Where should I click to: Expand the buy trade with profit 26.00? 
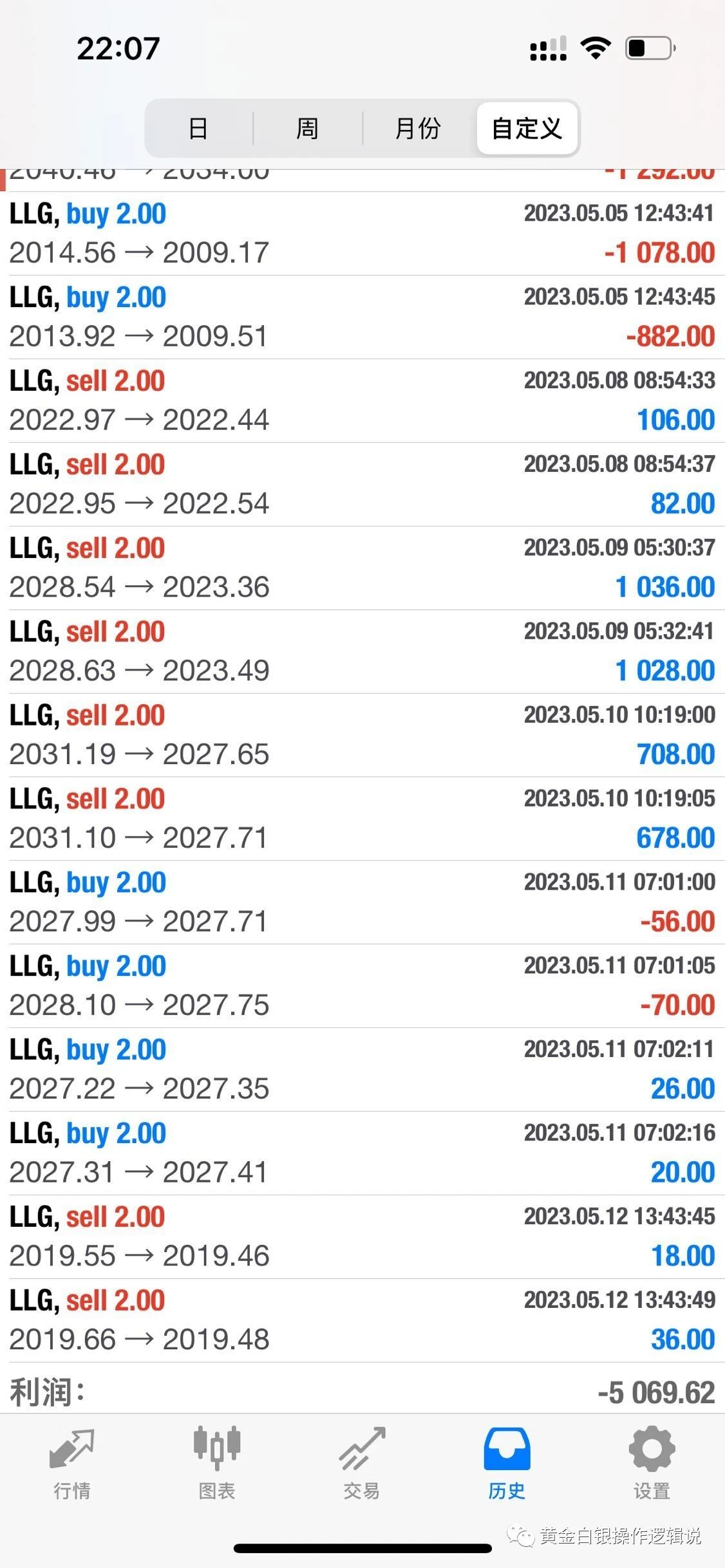pos(362,1070)
